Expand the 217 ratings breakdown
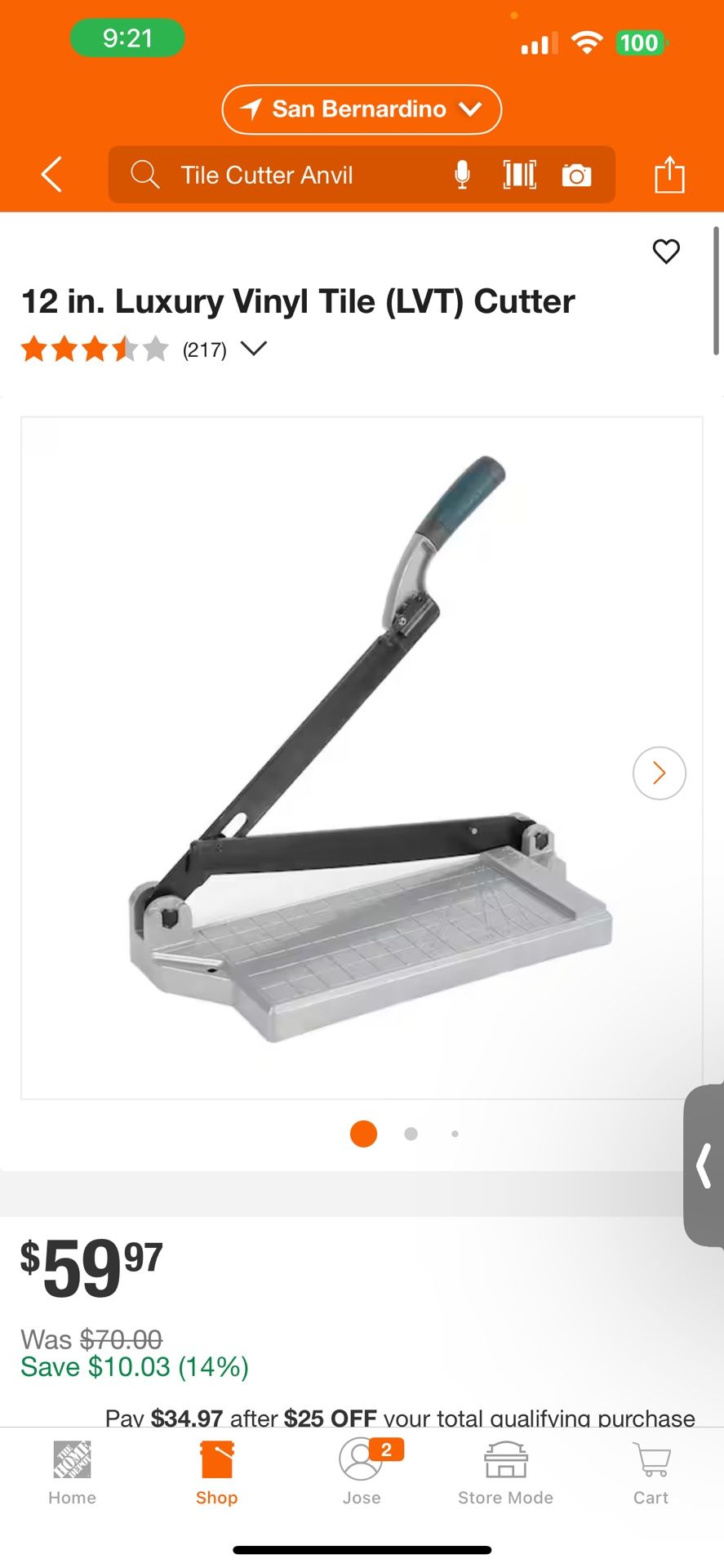 click(x=254, y=350)
